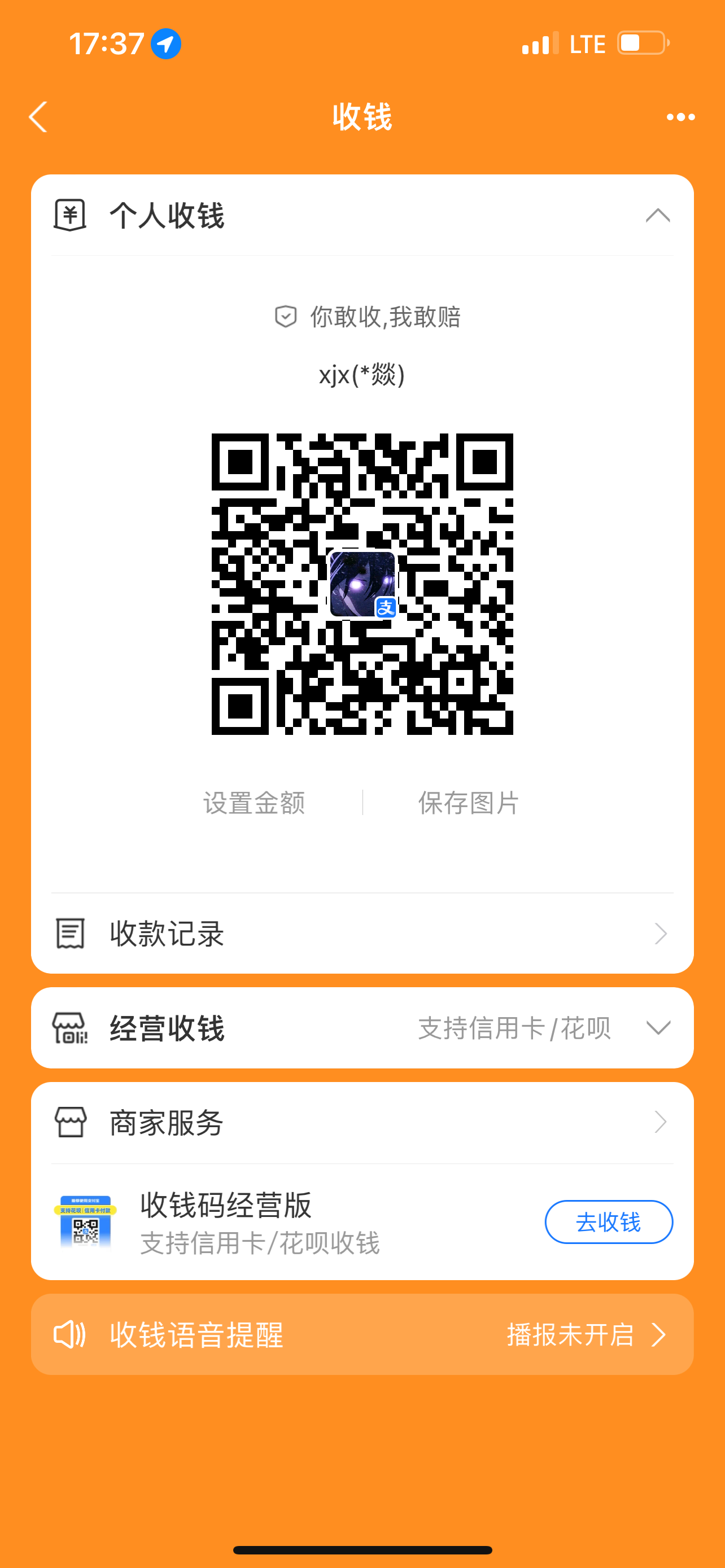Screen dimensions: 725x1568
Task: Collapse the 个人收钱 section
Action: (658, 217)
